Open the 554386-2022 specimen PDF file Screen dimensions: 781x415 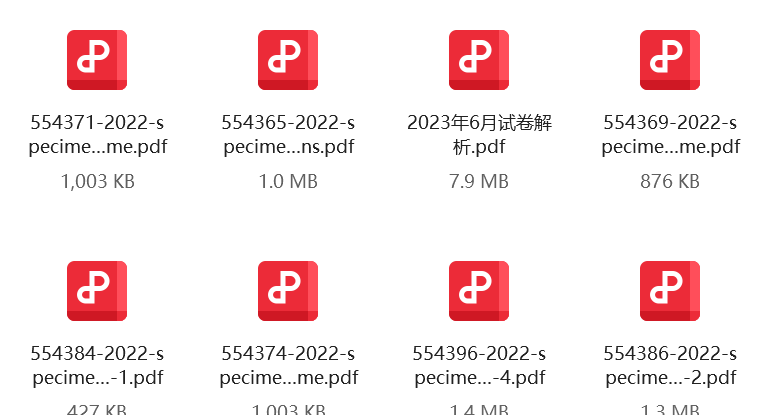point(670,291)
